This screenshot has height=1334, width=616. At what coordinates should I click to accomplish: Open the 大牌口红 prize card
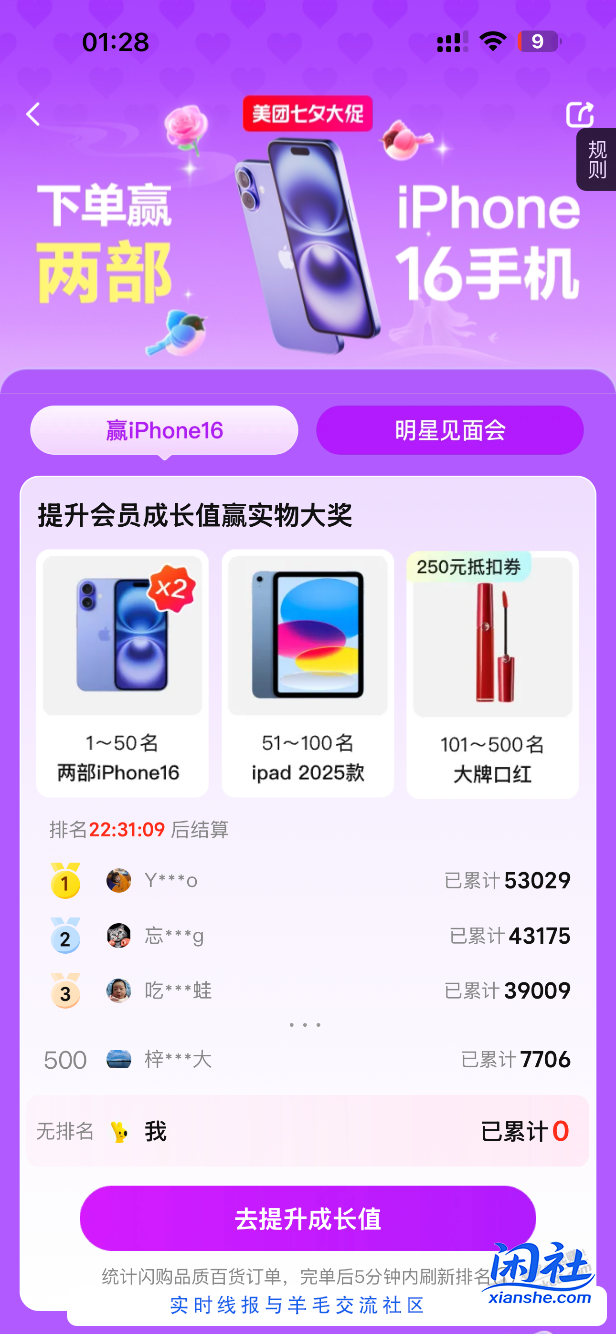point(493,673)
